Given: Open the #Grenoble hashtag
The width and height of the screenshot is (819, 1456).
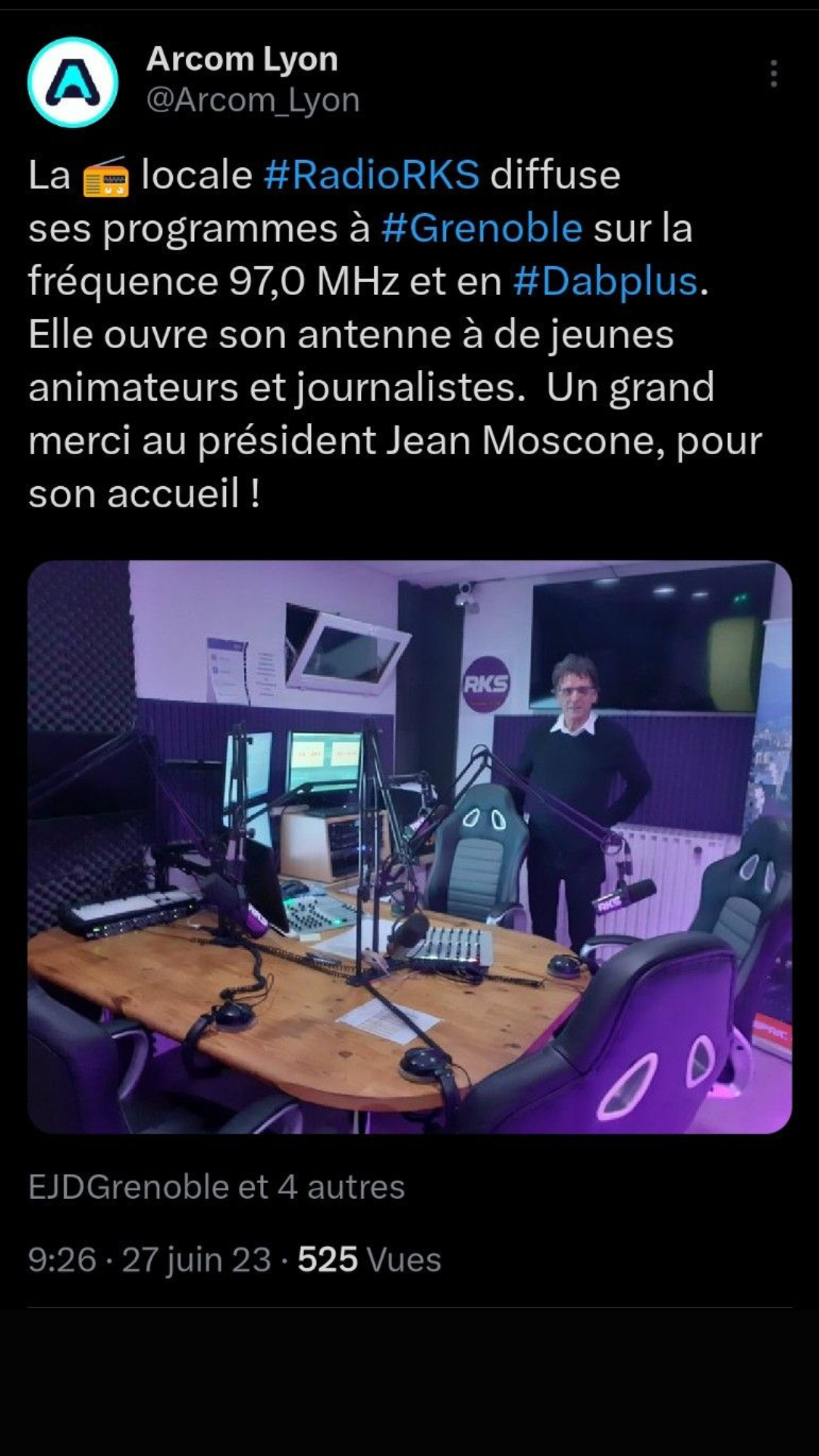Looking at the screenshot, I should tap(482, 228).
